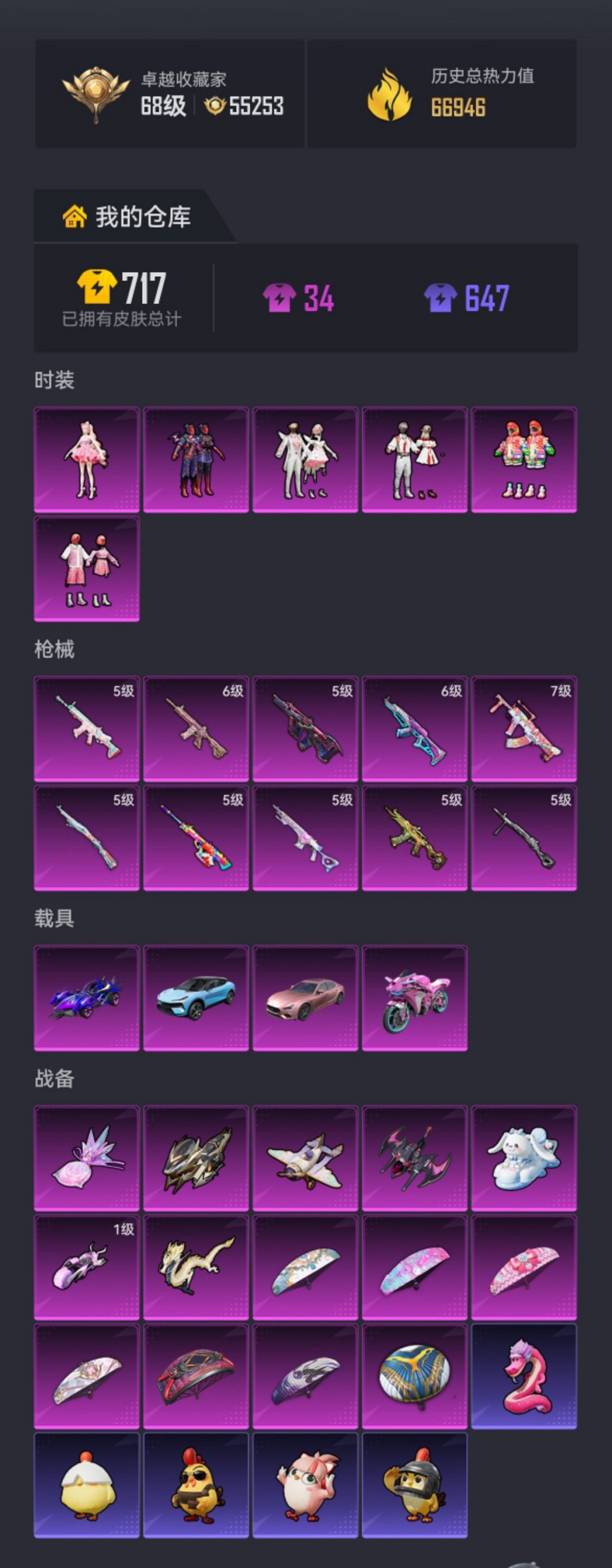Open the level 7 pink gun skin
Screen dimensions: 612x1568
524,728
